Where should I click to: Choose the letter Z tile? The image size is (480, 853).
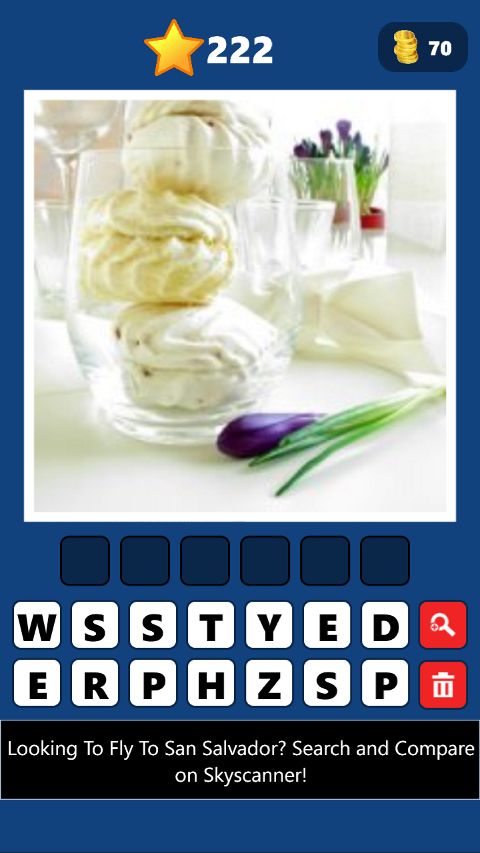(269, 683)
